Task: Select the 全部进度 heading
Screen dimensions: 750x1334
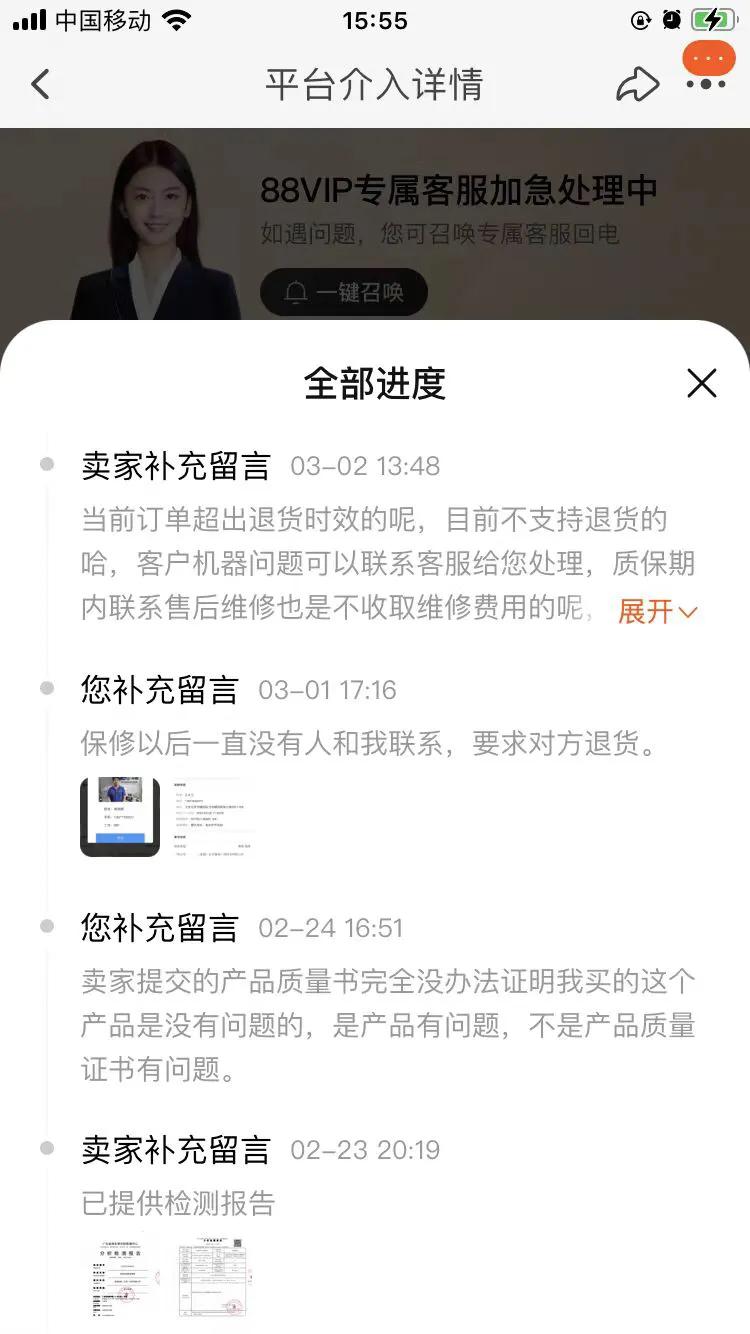Action: pyautogui.click(x=375, y=383)
